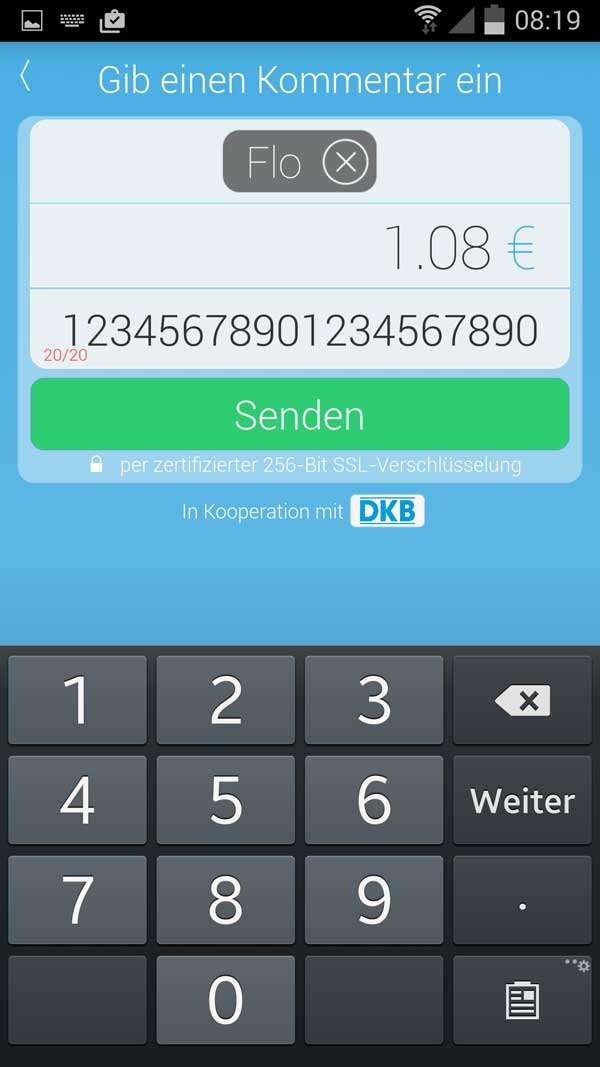Remove the recipient Flo
The image size is (600, 1067).
pos(345,162)
